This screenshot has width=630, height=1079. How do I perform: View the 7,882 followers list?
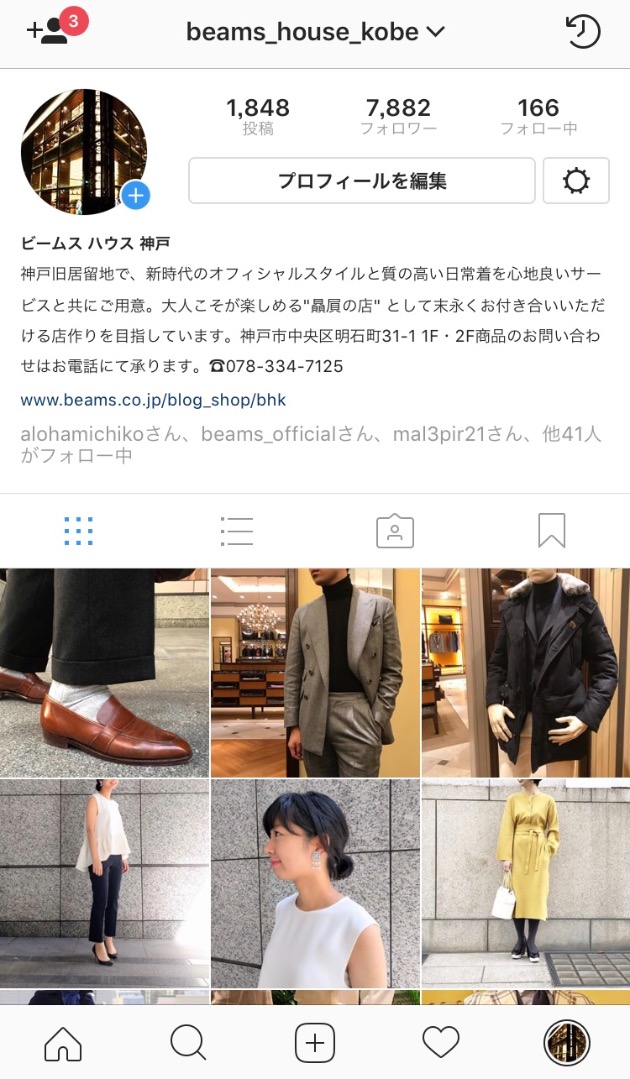point(398,117)
